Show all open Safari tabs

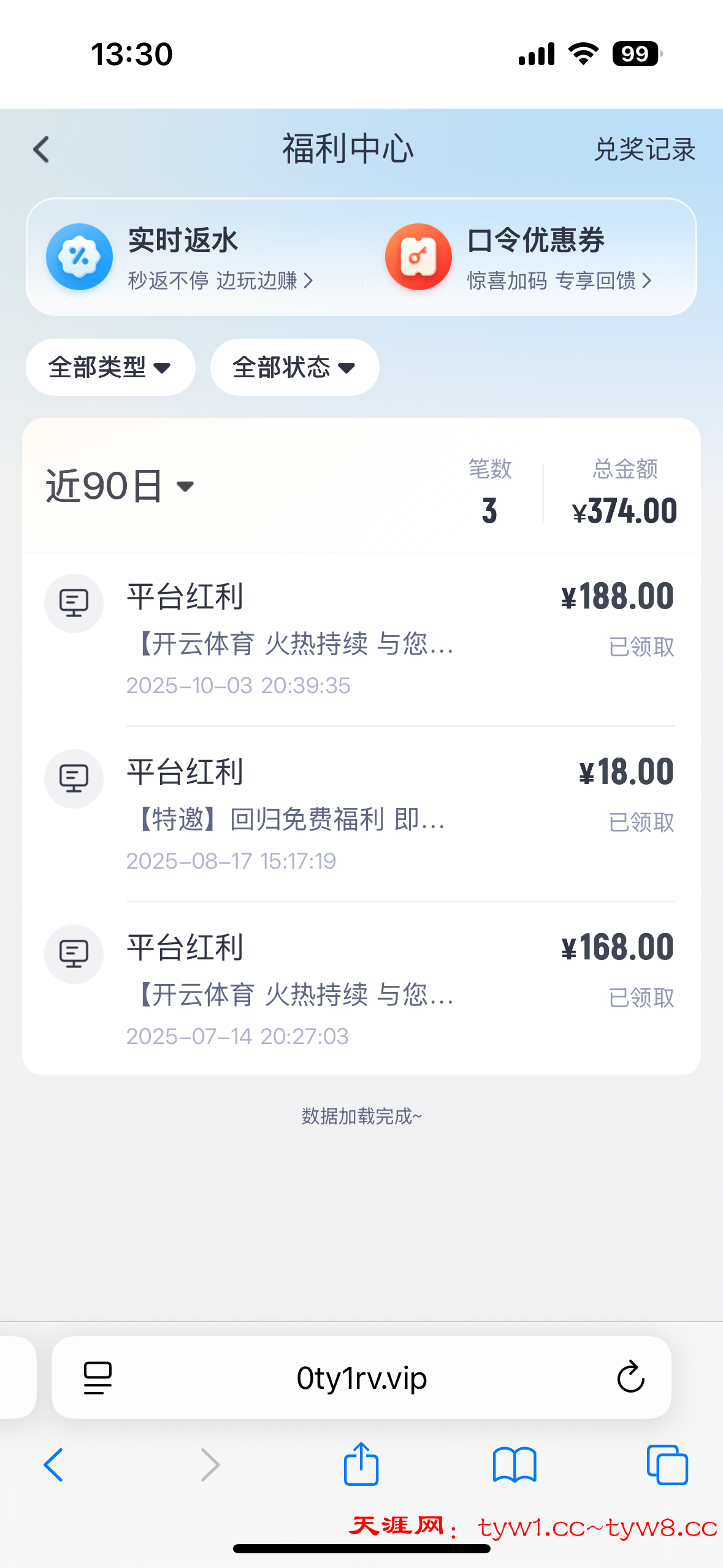click(x=667, y=1465)
